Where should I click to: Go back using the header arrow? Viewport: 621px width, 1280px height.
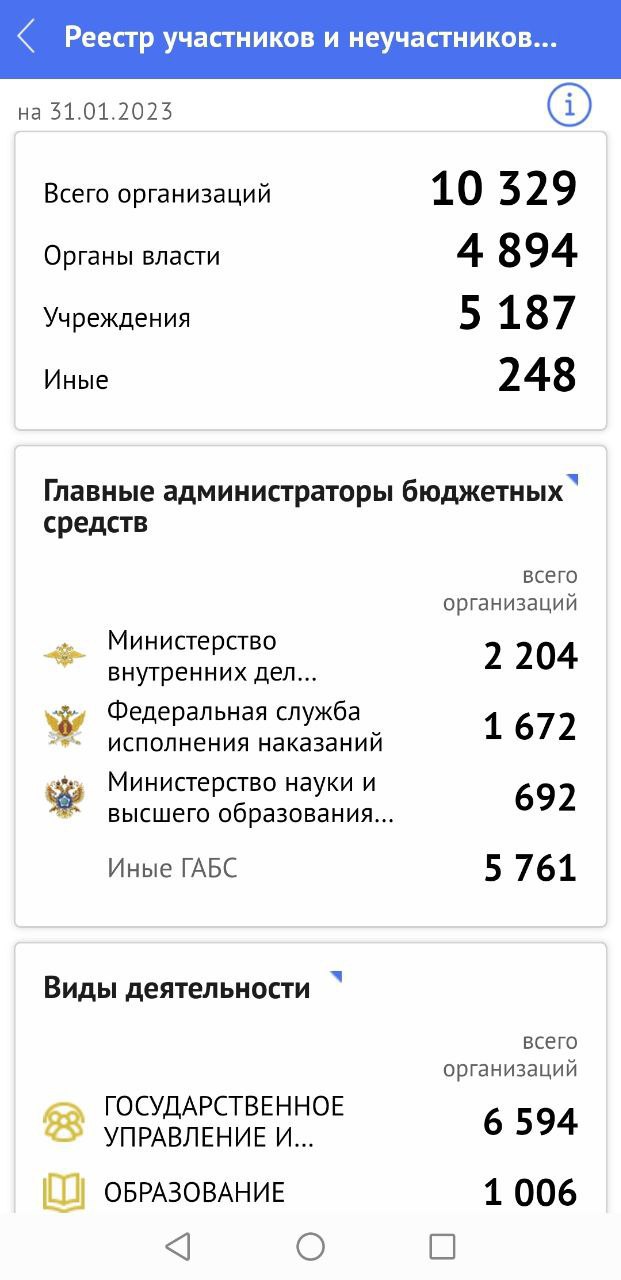pyautogui.click(x=27, y=39)
